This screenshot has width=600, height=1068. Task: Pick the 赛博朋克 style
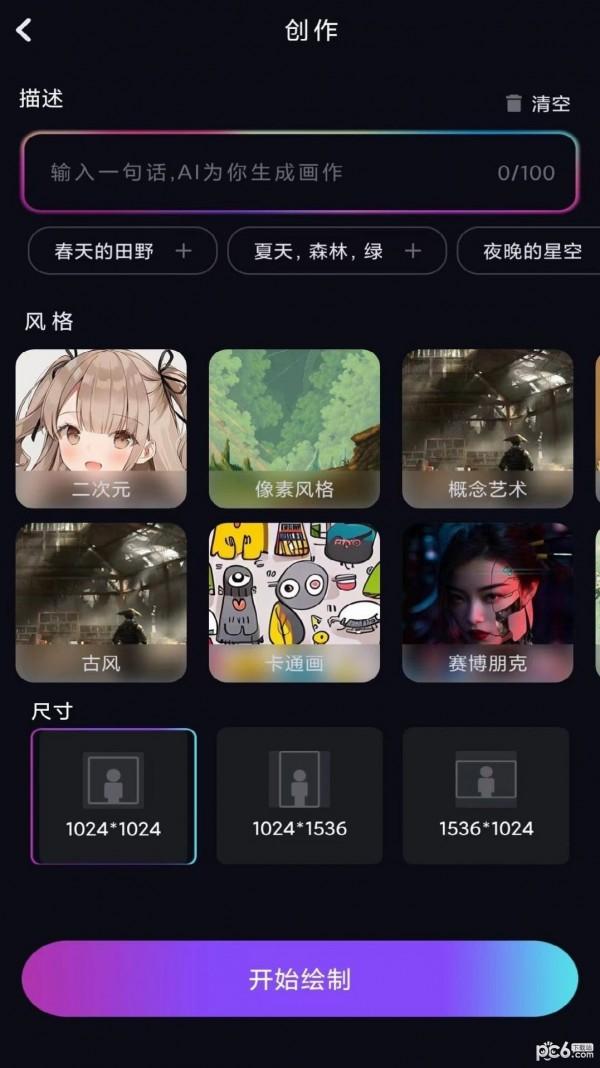tap(488, 602)
